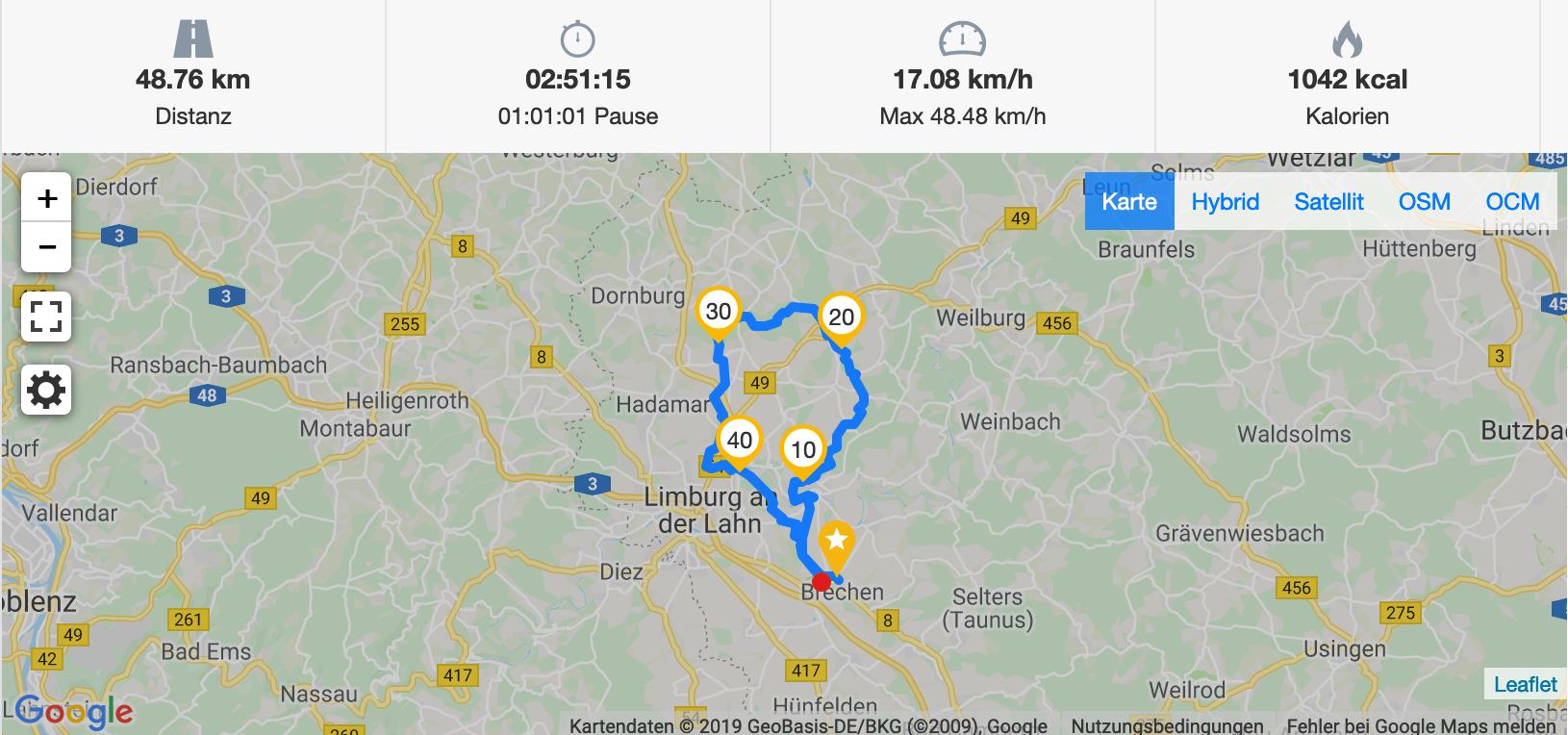1568x735 pixels.
Task: Tap the 40 km route marker
Action: pos(739,441)
